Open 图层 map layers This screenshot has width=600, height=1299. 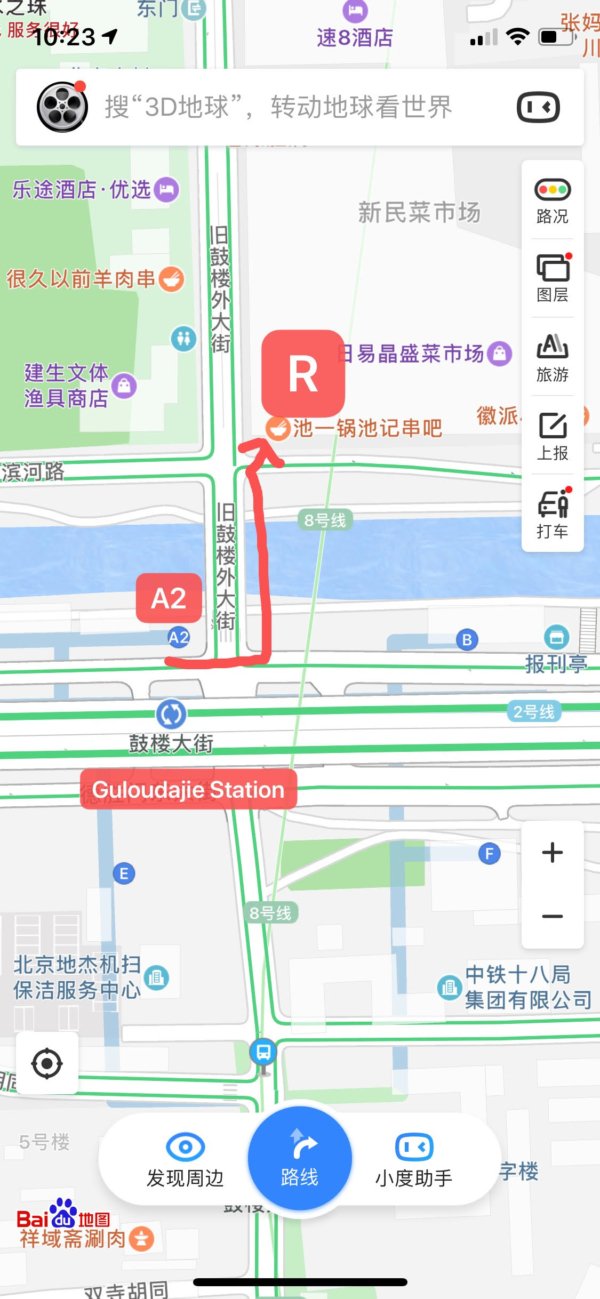pyautogui.click(x=552, y=277)
